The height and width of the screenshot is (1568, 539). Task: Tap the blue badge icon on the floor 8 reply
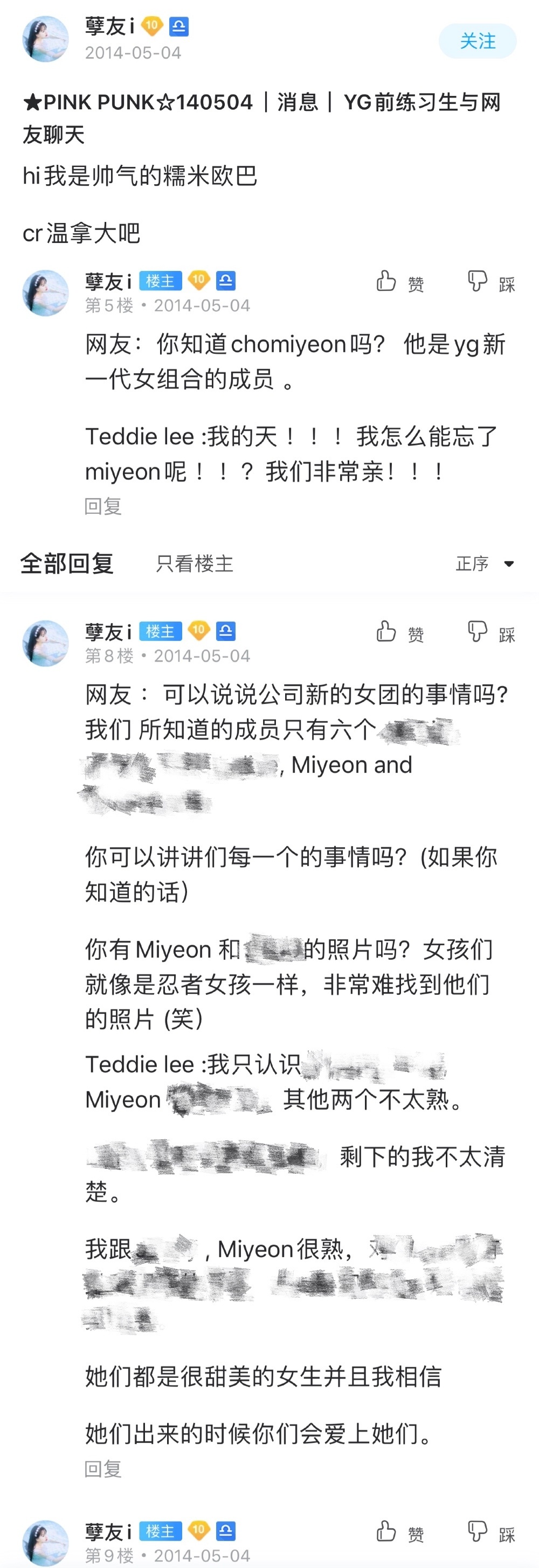(226, 631)
